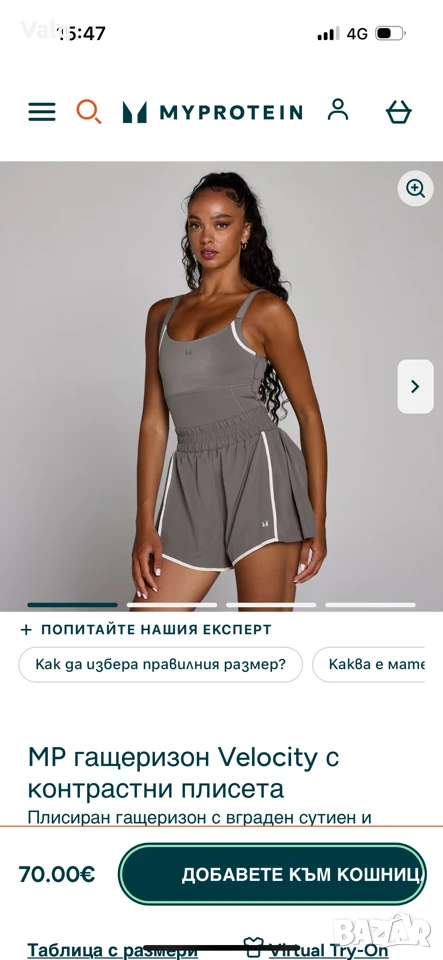The image size is (443, 960).
Task: Tap Добавете към кошницата button
Action: (x=272, y=874)
